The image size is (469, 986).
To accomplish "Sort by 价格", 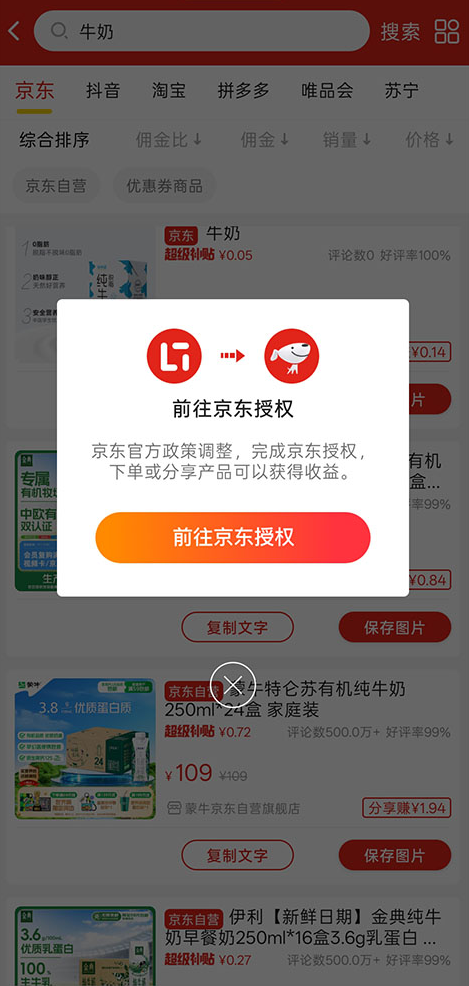I will [x=430, y=140].
